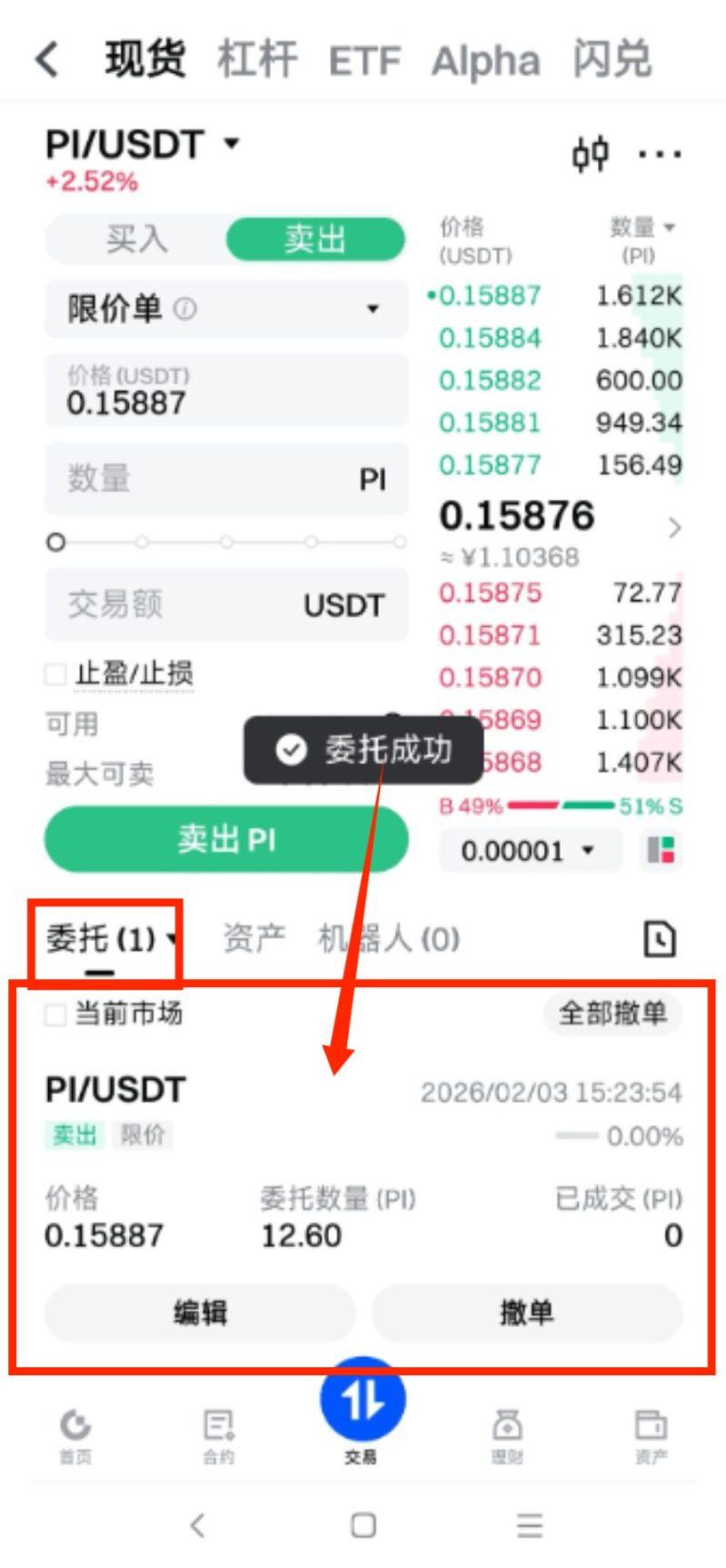Image resolution: width=726 pixels, height=1568 pixels.
Task: Switch to the 杠杆 tab
Action: point(257,60)
